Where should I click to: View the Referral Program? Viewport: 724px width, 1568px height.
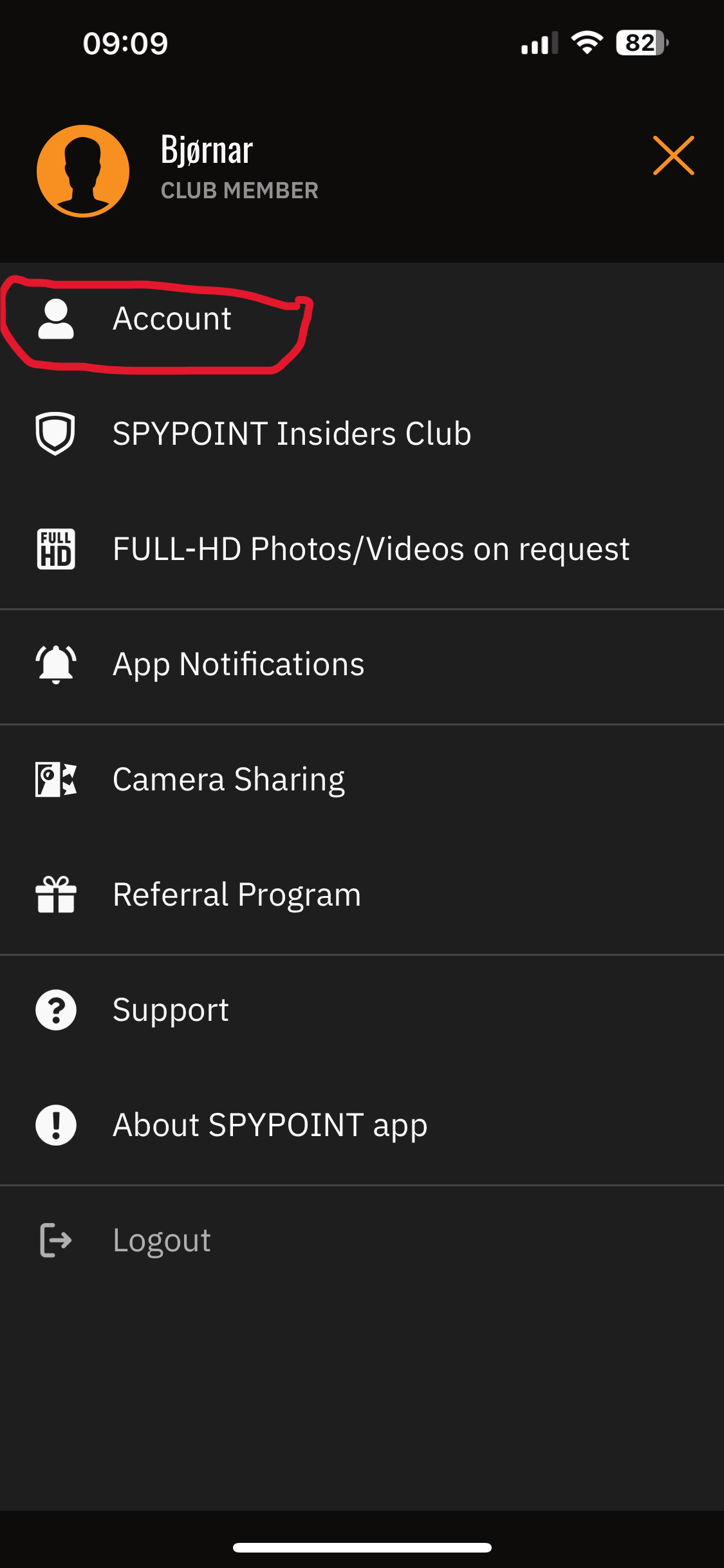(237, 895)
